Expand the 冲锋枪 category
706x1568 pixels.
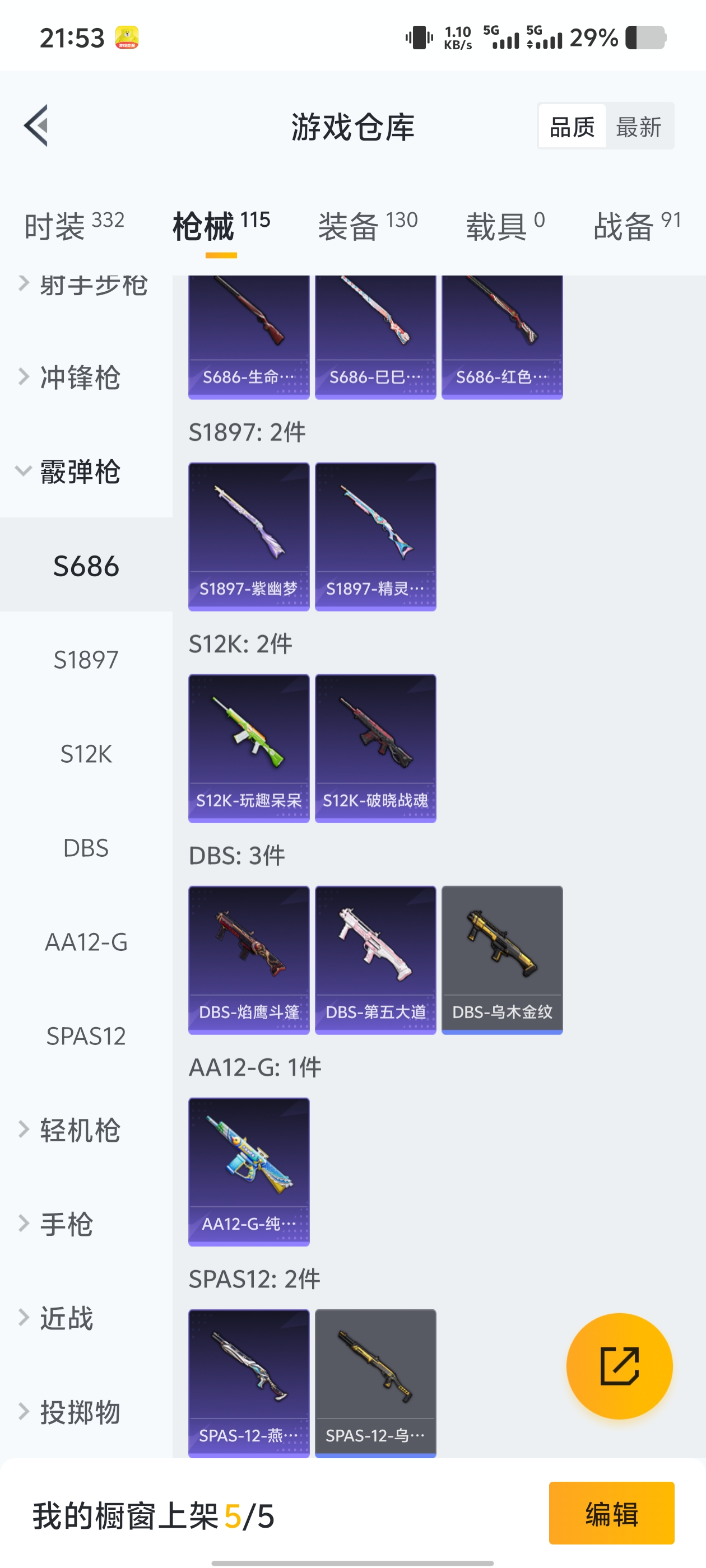pos(79,377)
